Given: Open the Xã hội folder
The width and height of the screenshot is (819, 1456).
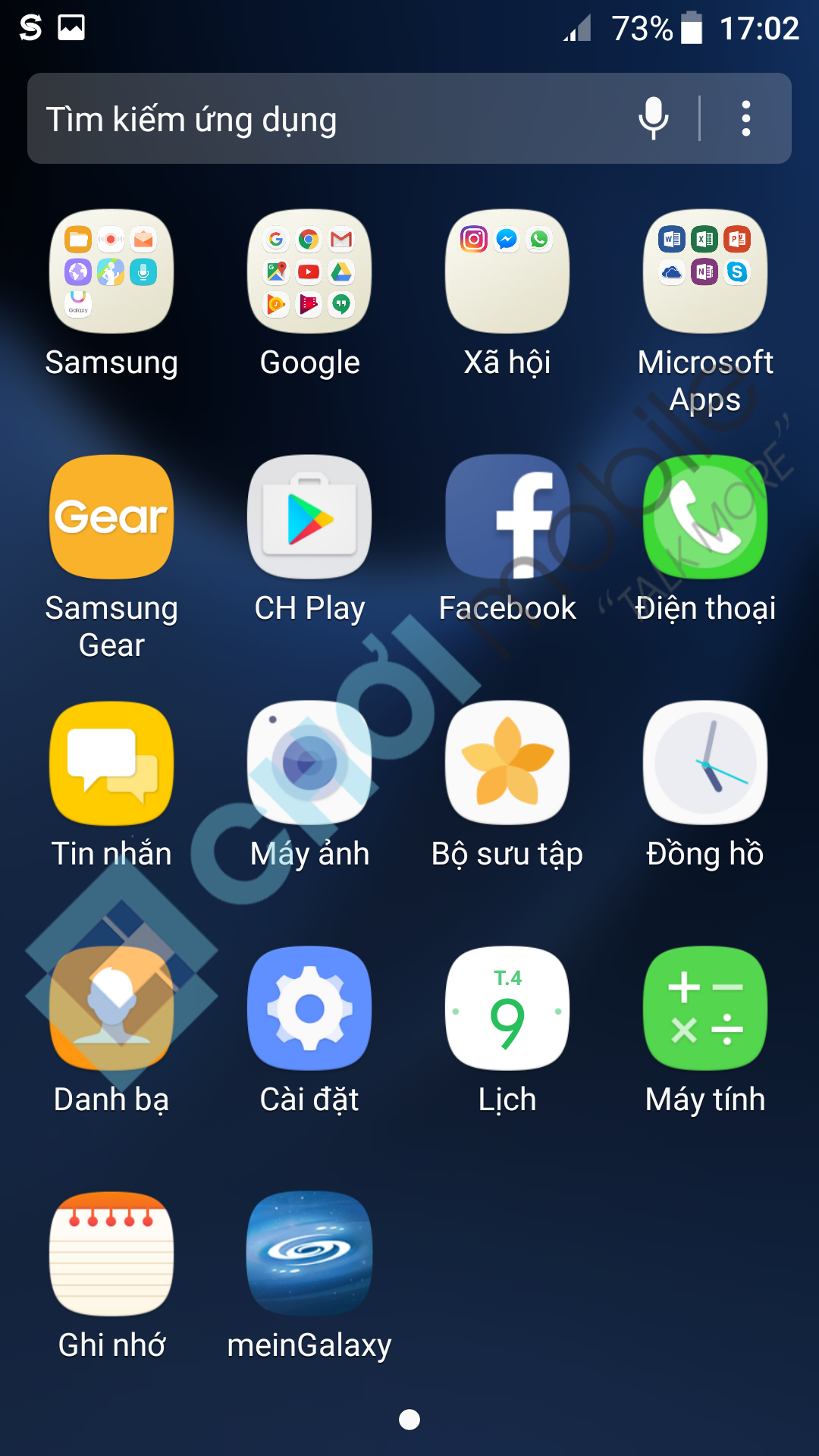Looking at the screenshot, I should 507,271.
